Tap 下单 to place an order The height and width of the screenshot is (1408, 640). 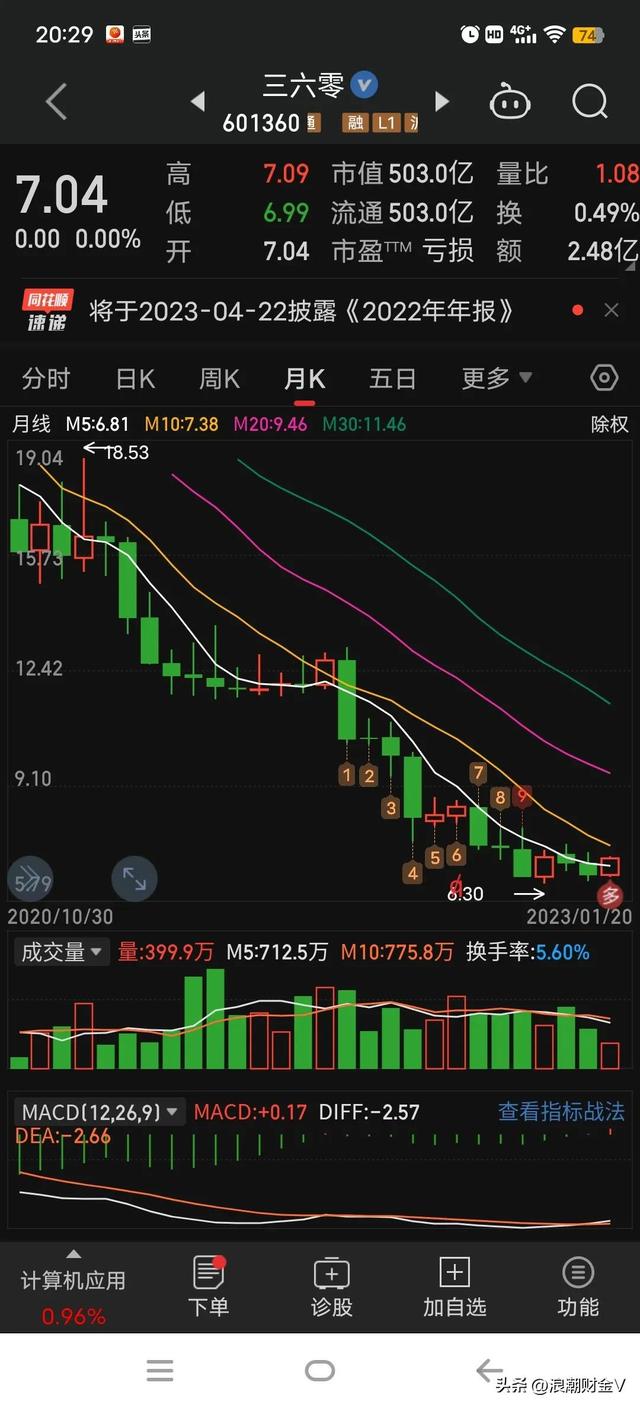(x=209, y=1286)
